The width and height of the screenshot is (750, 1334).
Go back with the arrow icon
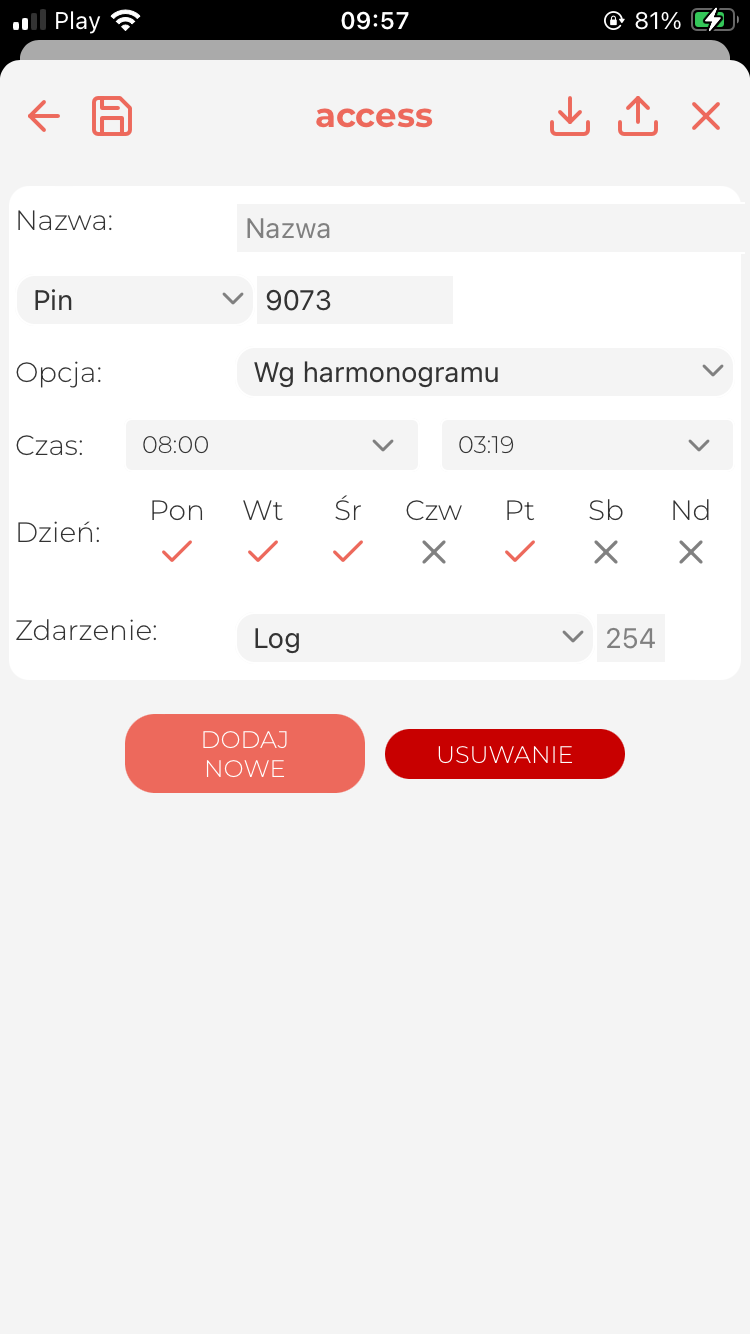click(x=43, y=116)
